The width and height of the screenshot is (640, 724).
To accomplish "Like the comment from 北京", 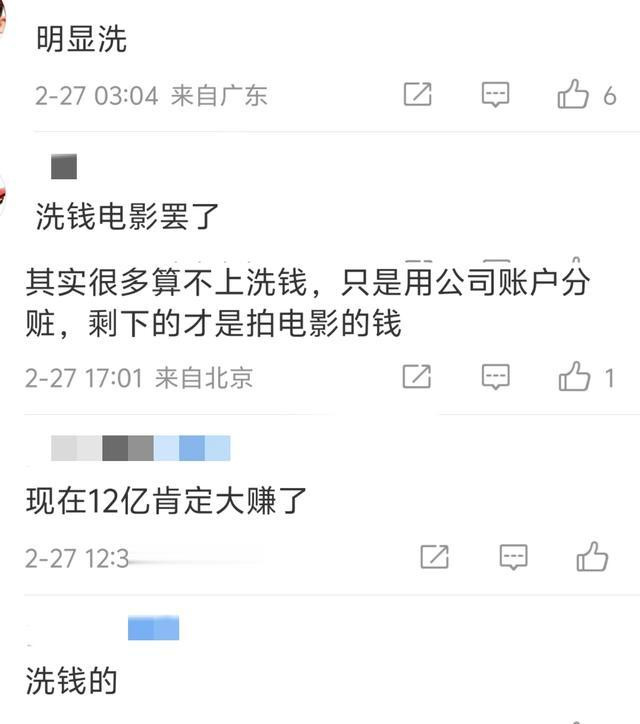I will 574,376.
